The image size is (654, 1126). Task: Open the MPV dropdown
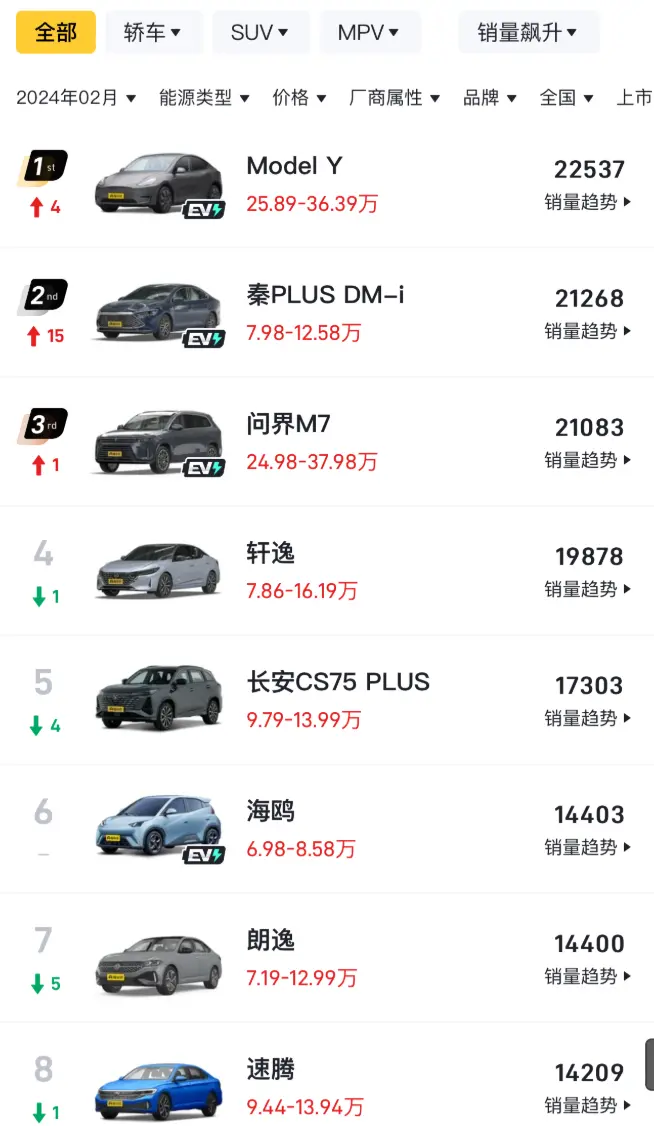pos(370,32)
